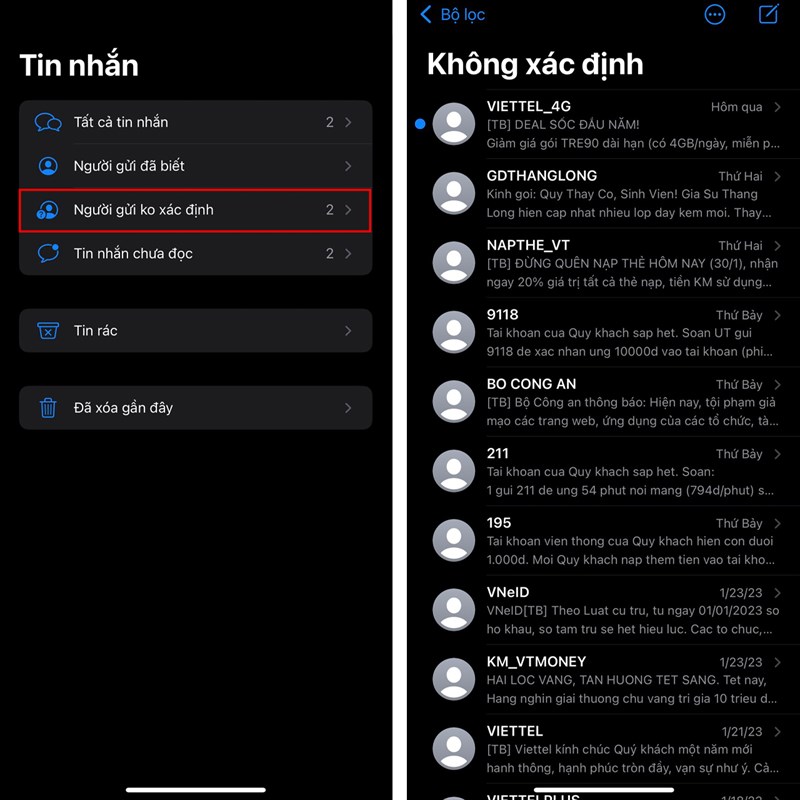Open the Tất cả tin nhắn filter

pyautogui.click(x=195, y=122)
